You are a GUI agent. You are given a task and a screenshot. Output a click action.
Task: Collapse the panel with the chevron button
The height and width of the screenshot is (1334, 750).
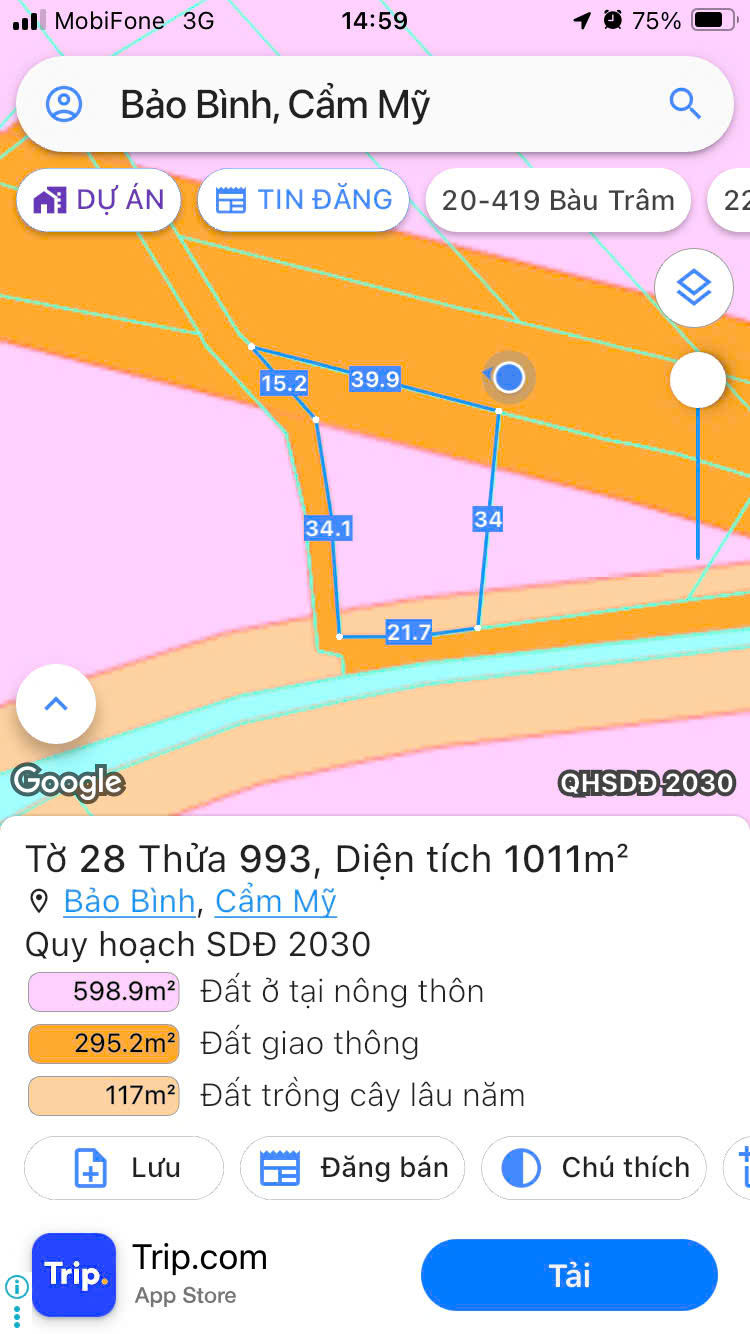click(x=55, y=703)
